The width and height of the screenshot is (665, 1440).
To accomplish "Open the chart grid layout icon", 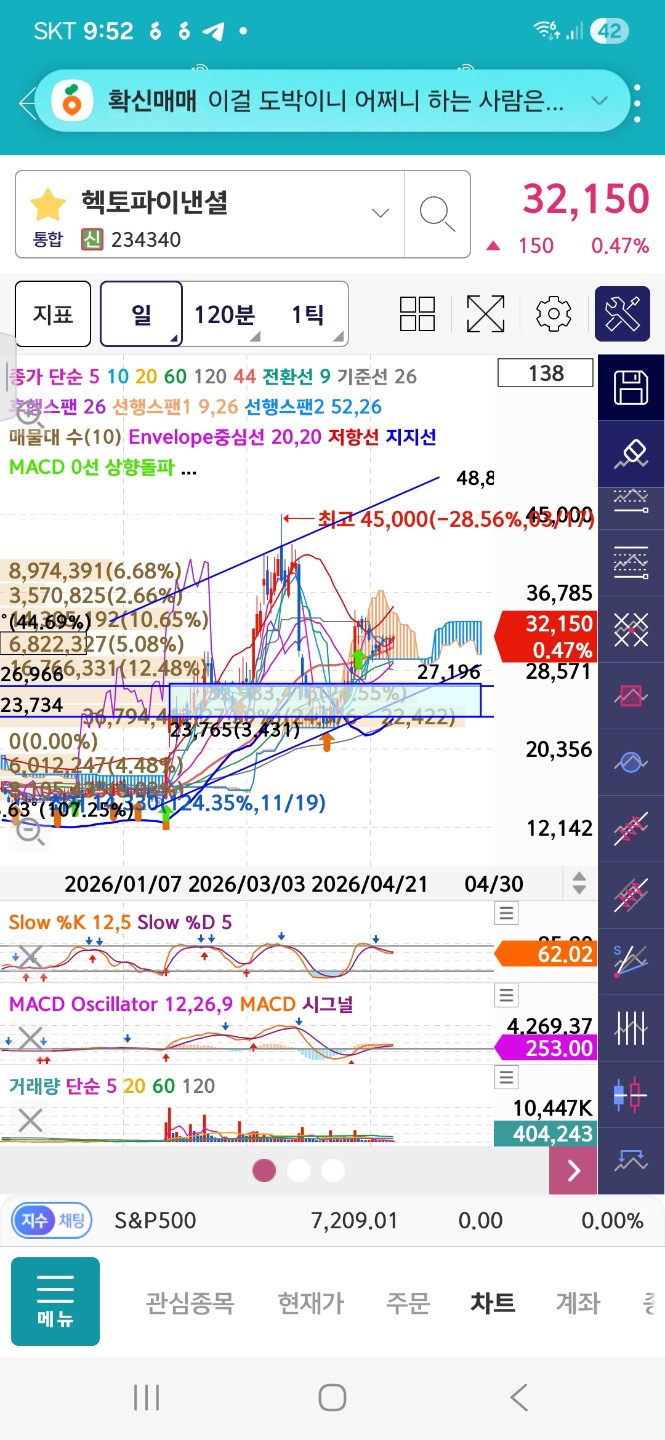I will (417, 314).
